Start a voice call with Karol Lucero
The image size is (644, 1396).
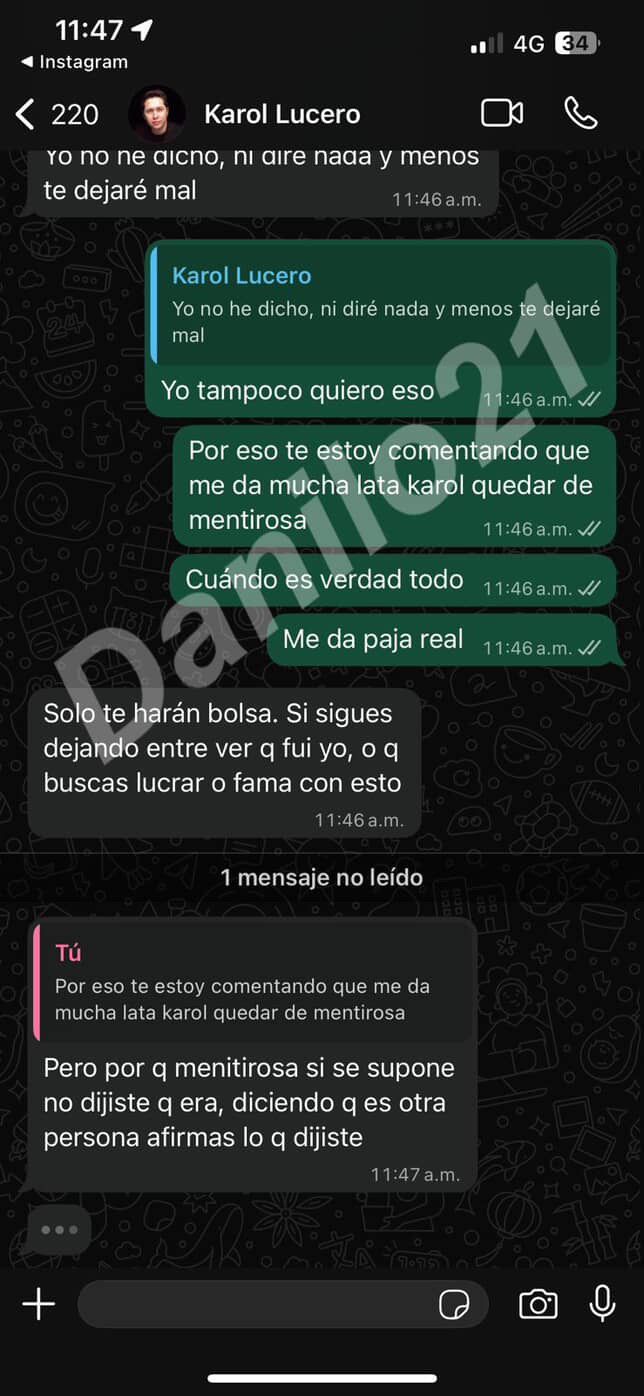pyautogui.click(x=581, y=113)
